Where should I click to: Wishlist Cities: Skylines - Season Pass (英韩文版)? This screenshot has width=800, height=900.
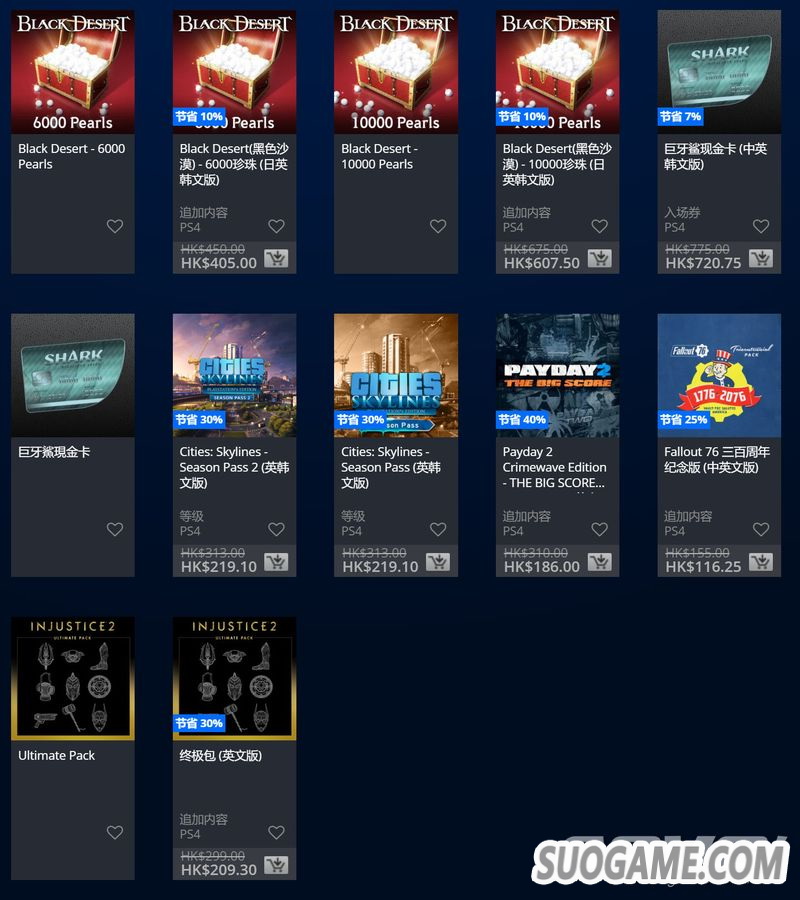pyautogui.click(x=438, y=530)
